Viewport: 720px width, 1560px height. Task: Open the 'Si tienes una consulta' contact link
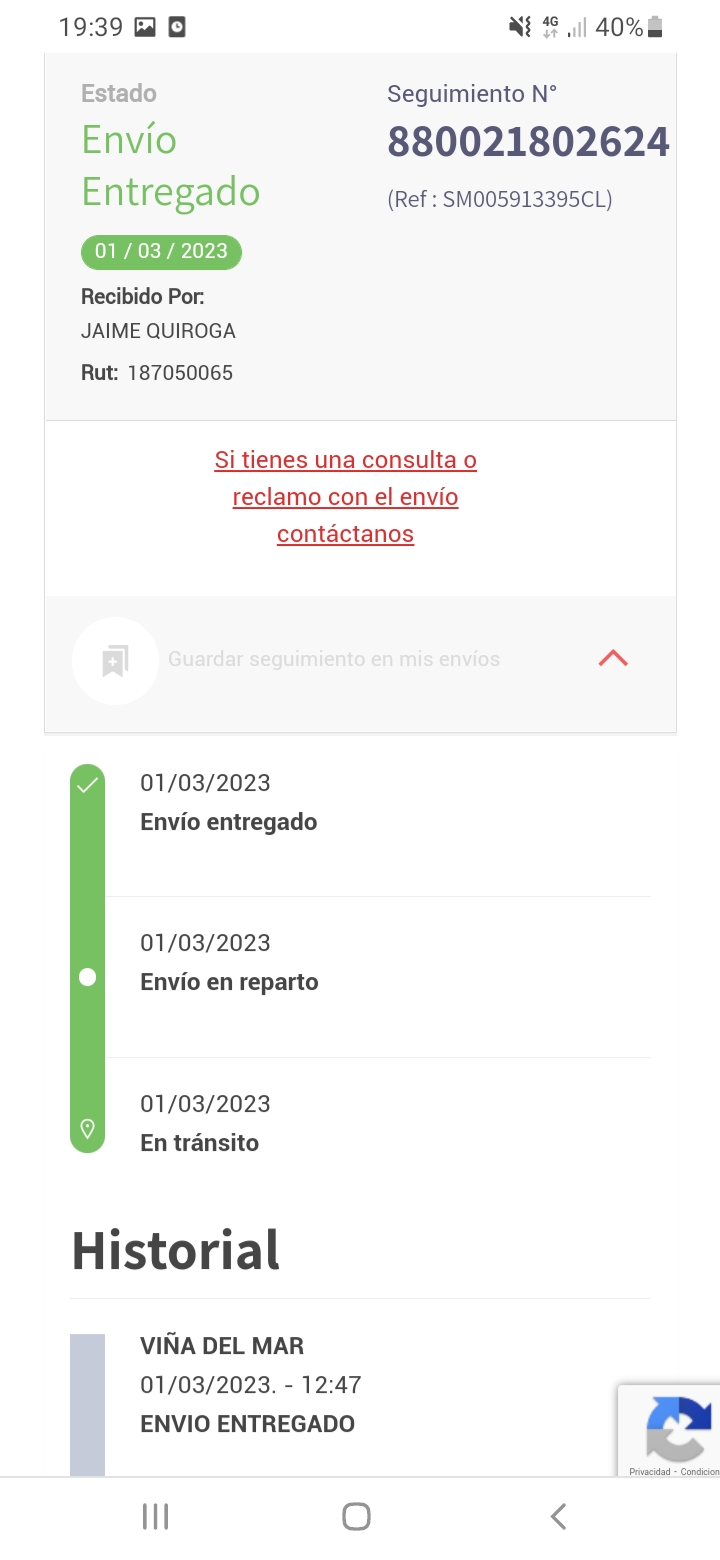click(345, 497)
